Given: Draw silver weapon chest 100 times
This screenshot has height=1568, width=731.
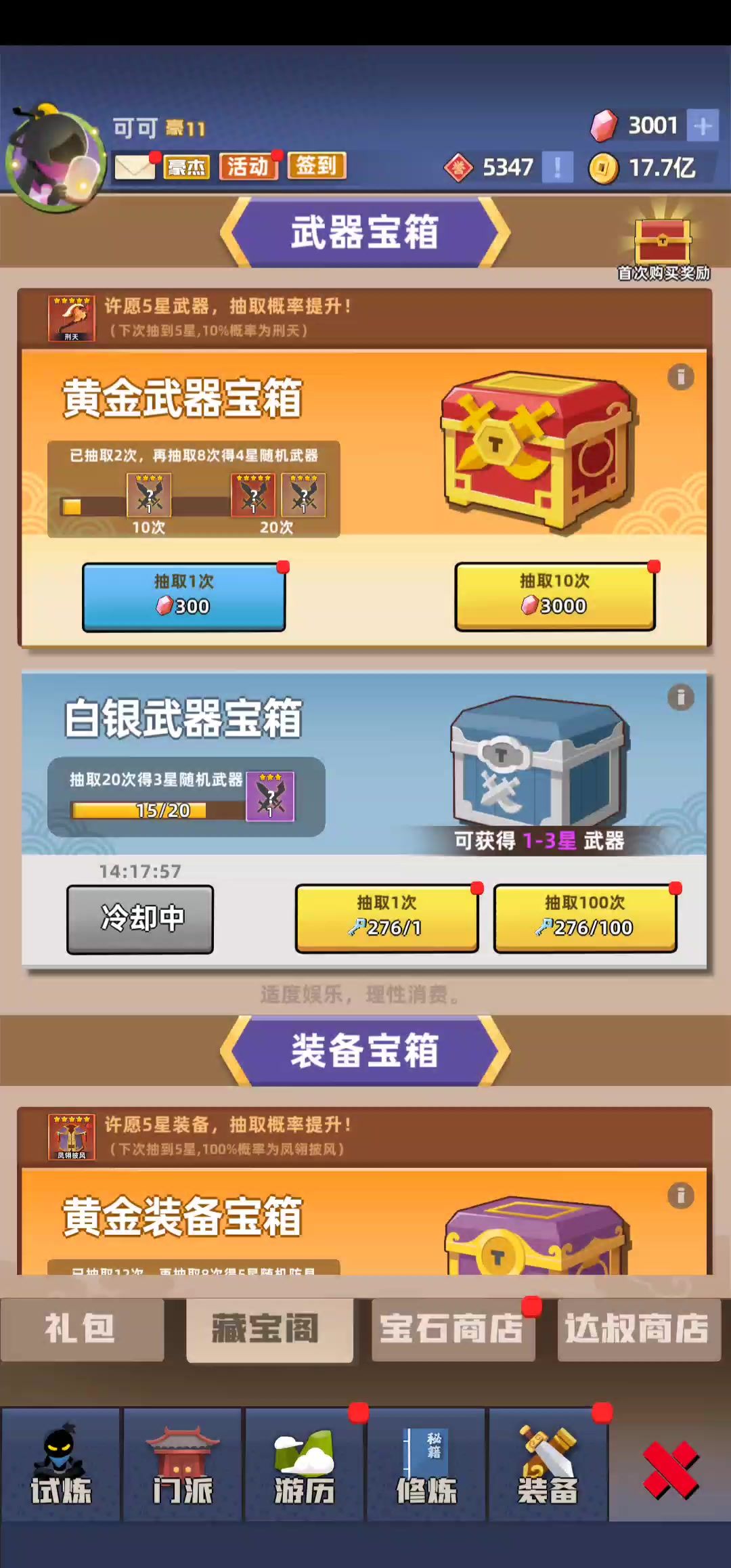Looking at the screenshot, I should [585, 918].
